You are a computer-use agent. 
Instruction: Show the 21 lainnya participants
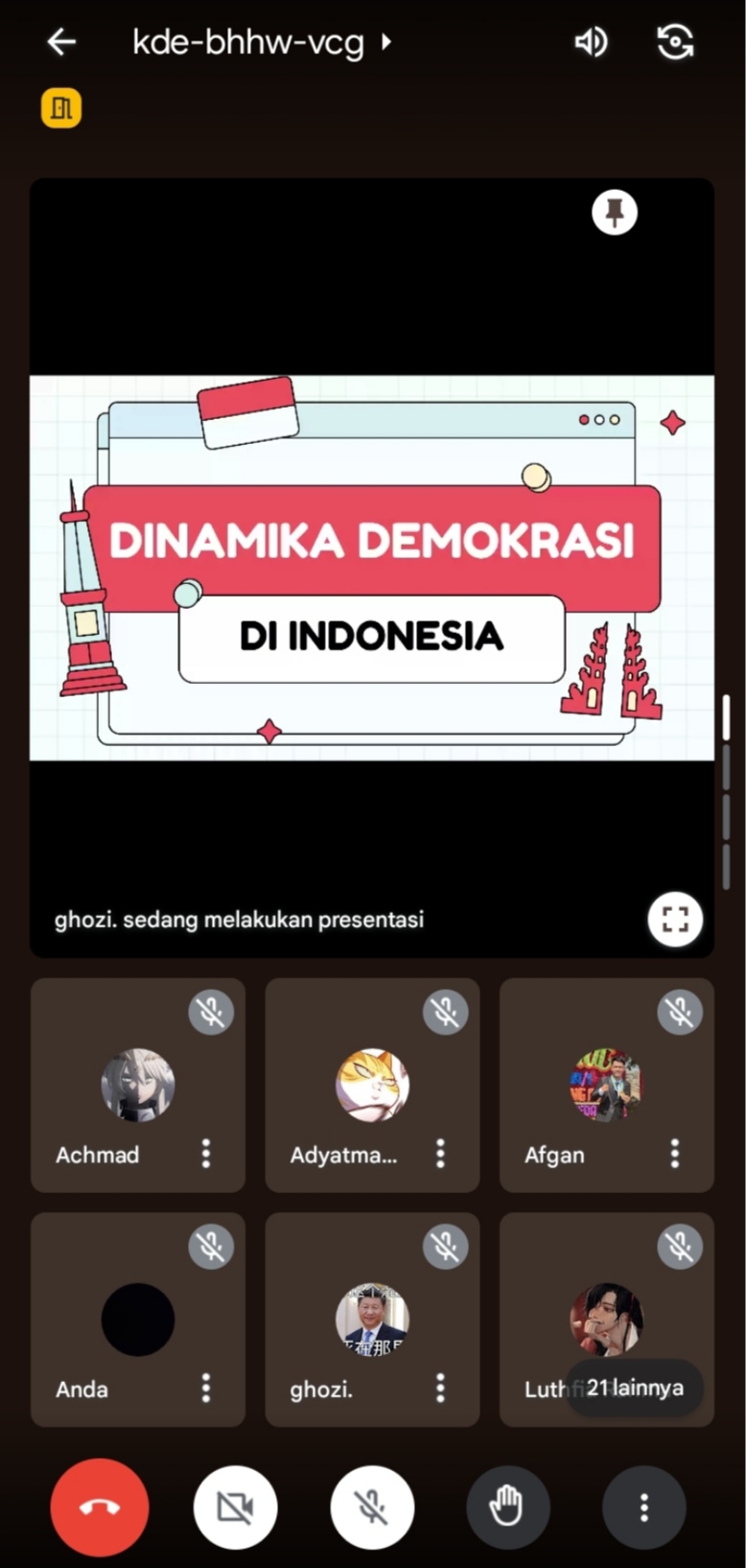(x=635, y=1388)
